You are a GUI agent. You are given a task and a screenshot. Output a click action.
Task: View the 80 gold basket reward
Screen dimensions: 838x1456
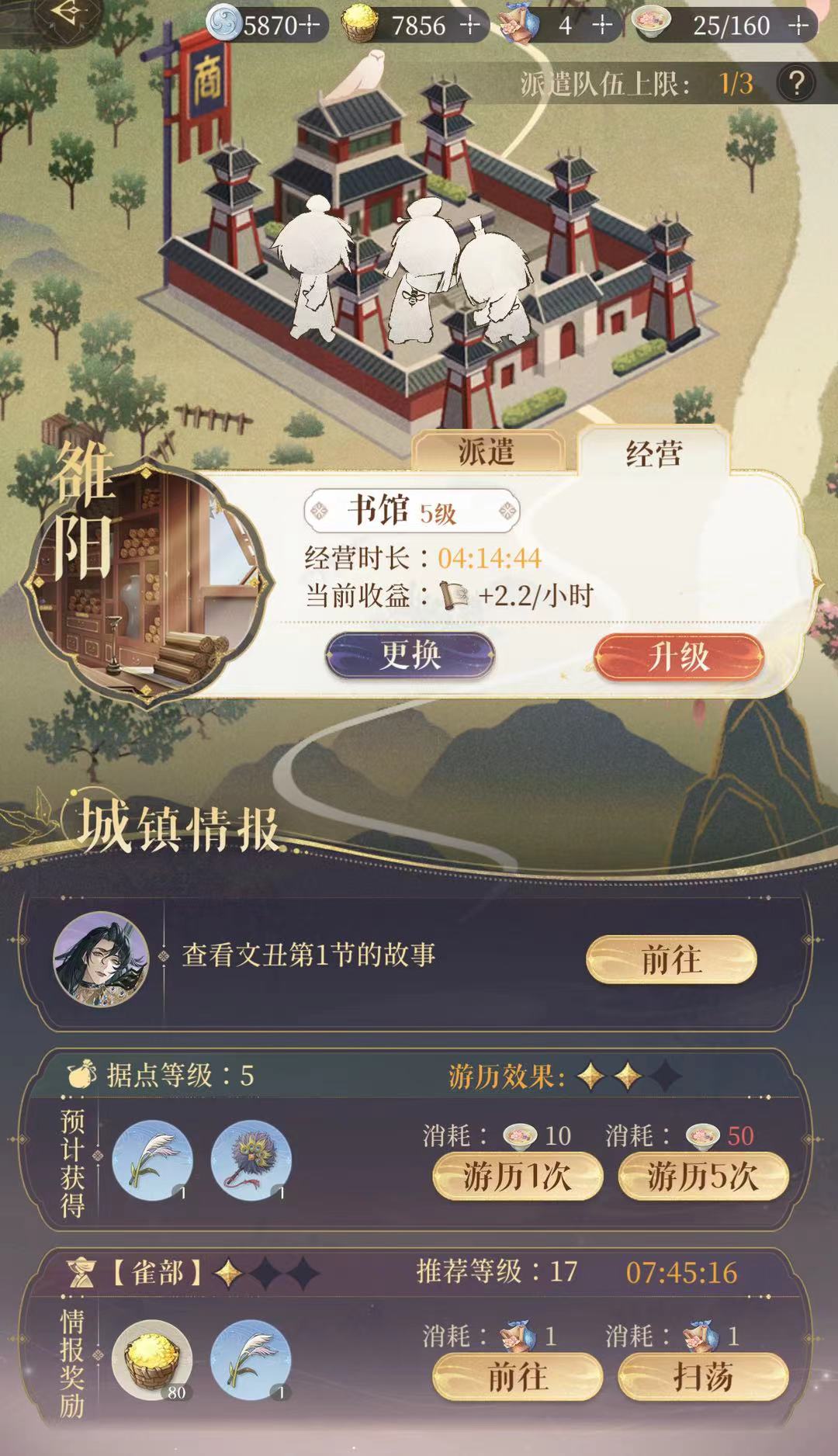point(152,1361)
